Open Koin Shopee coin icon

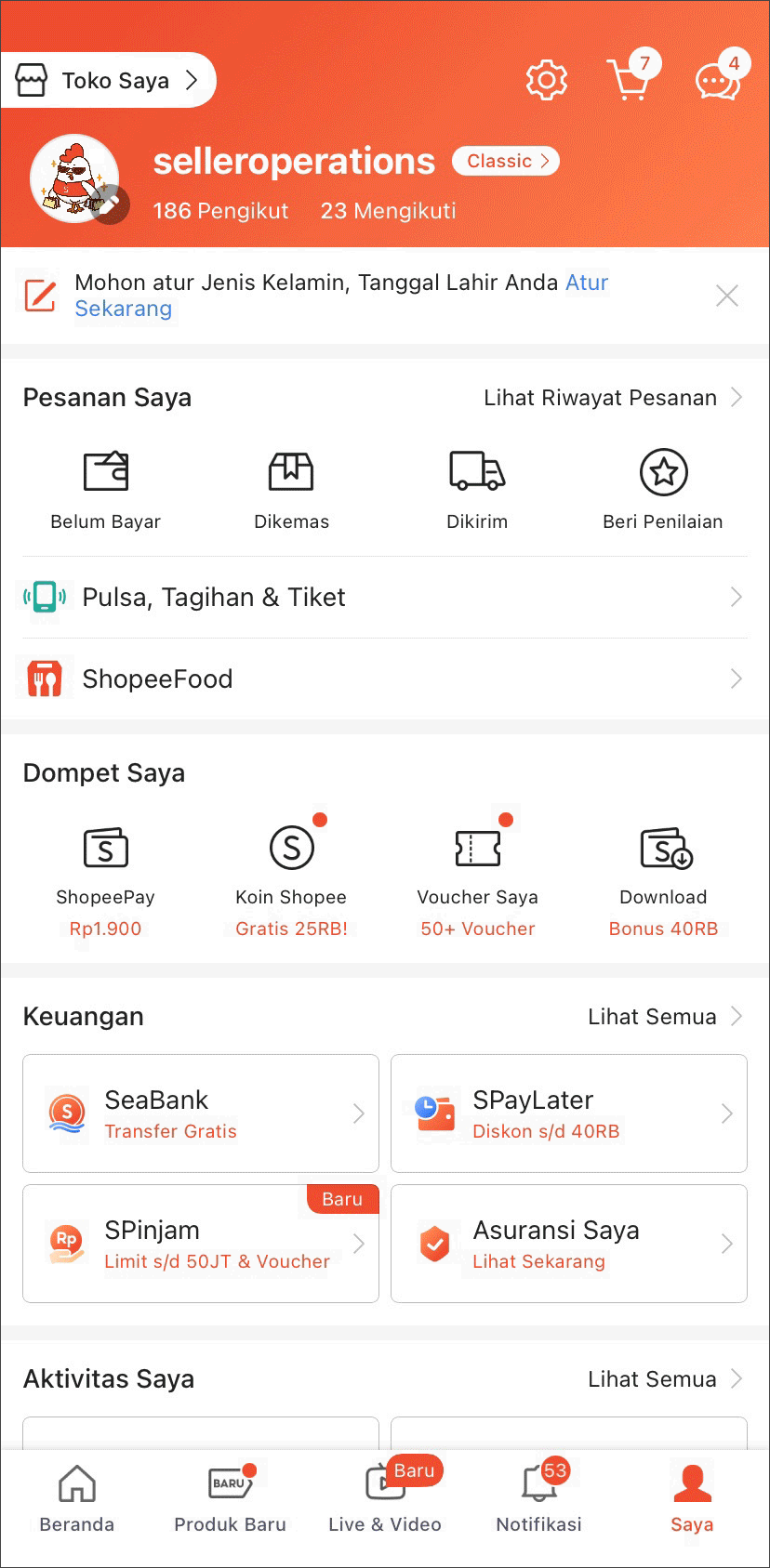(x=291, y=846)
